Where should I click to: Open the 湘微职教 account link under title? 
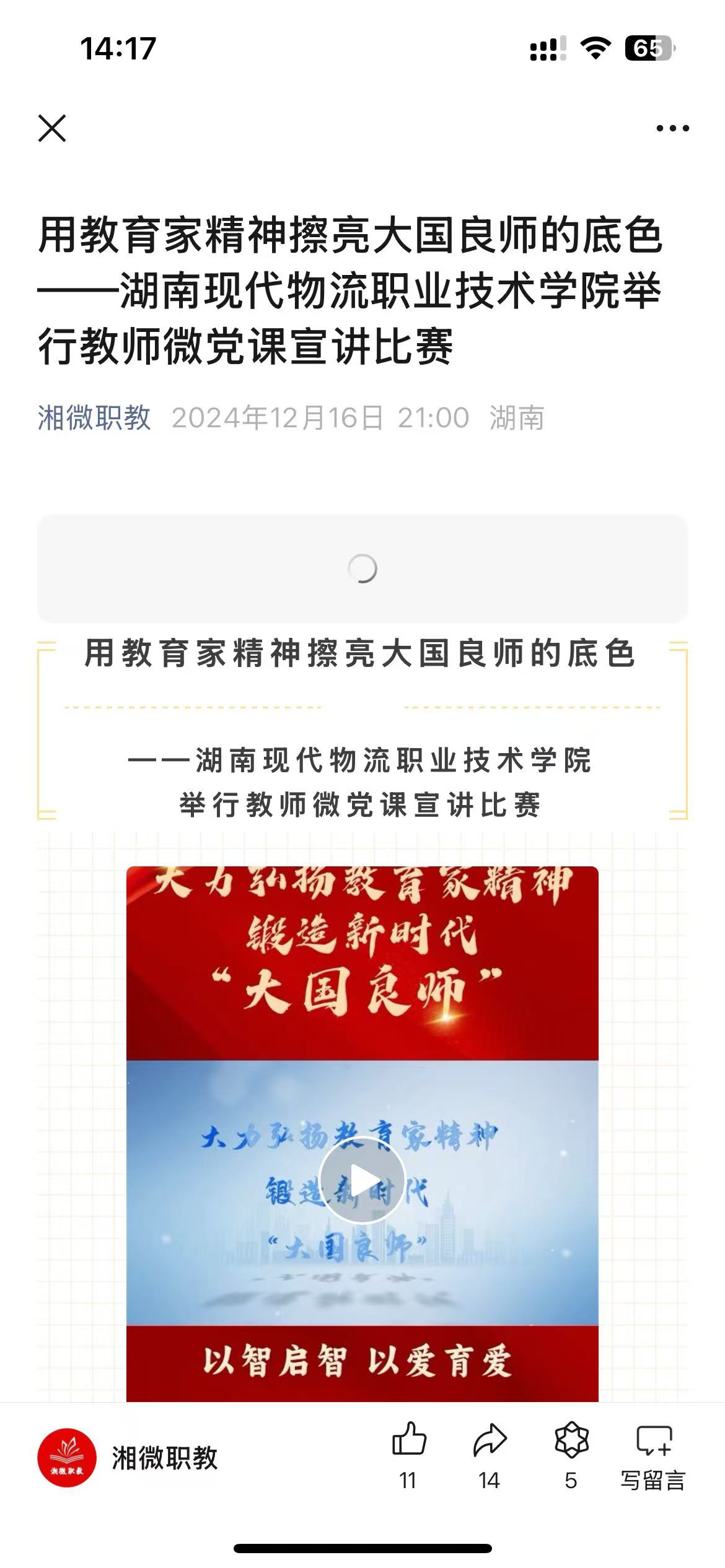click(x=94, y=417)
